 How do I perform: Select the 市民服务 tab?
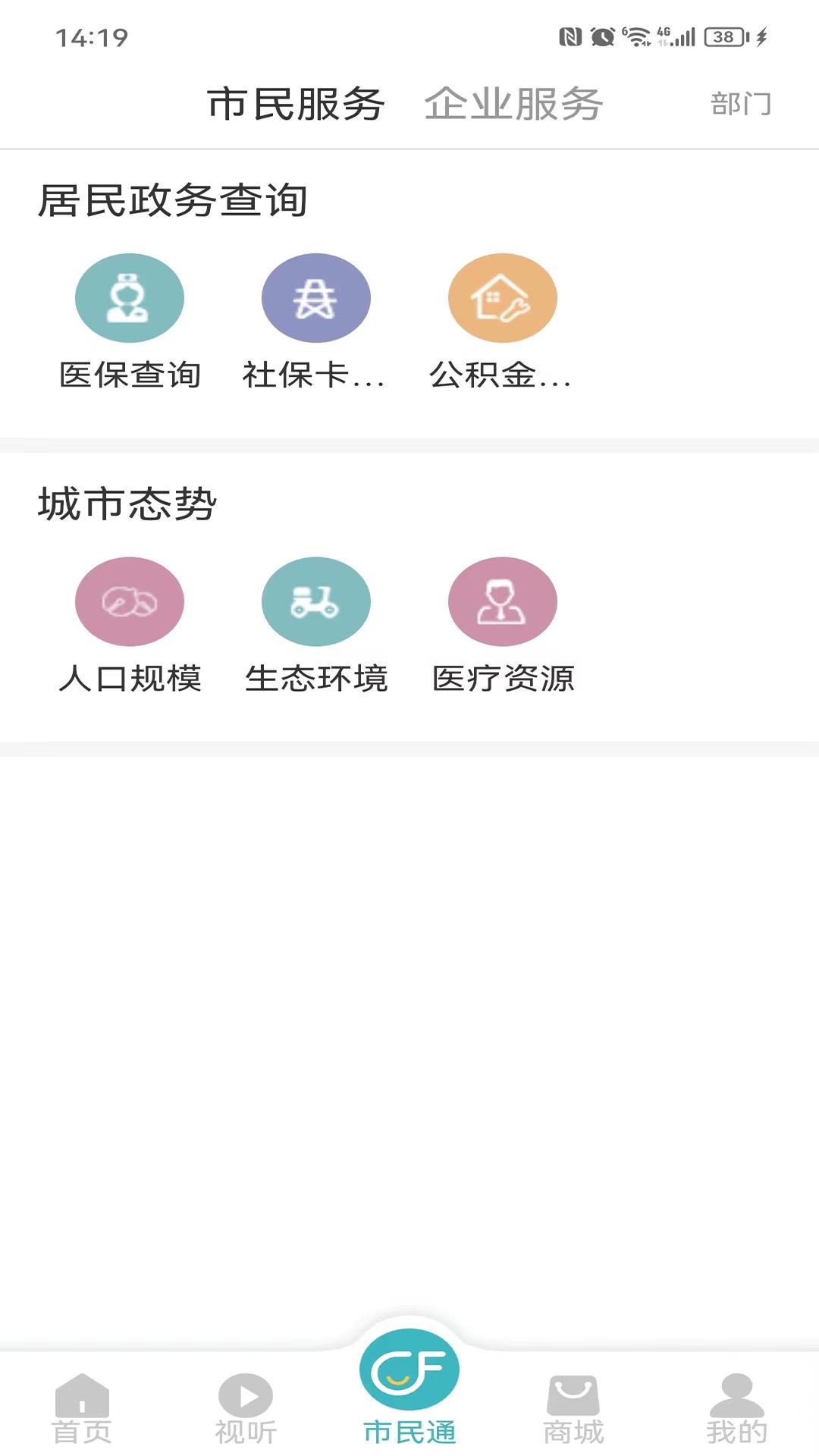[x=297, y=105]
